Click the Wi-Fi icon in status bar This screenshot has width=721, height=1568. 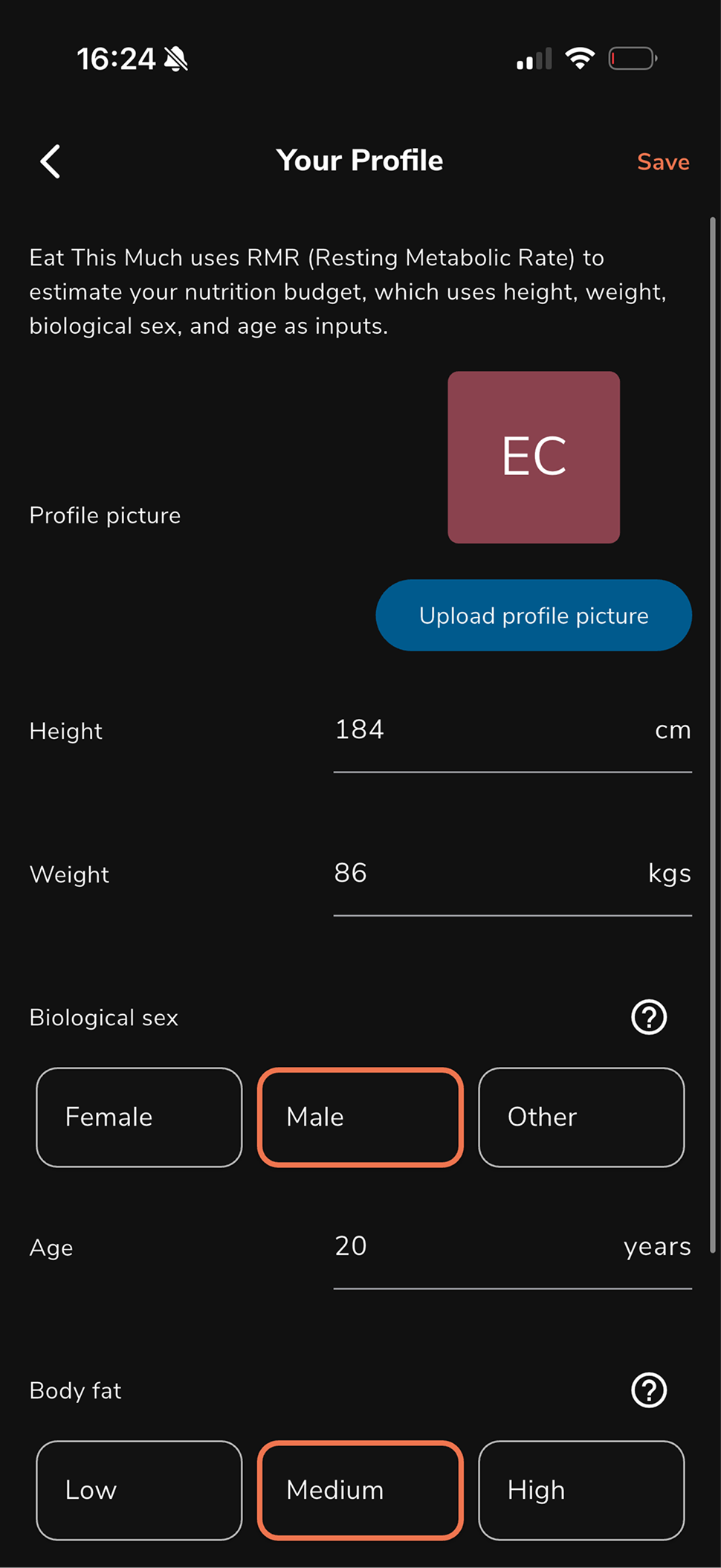click(581, 57)
